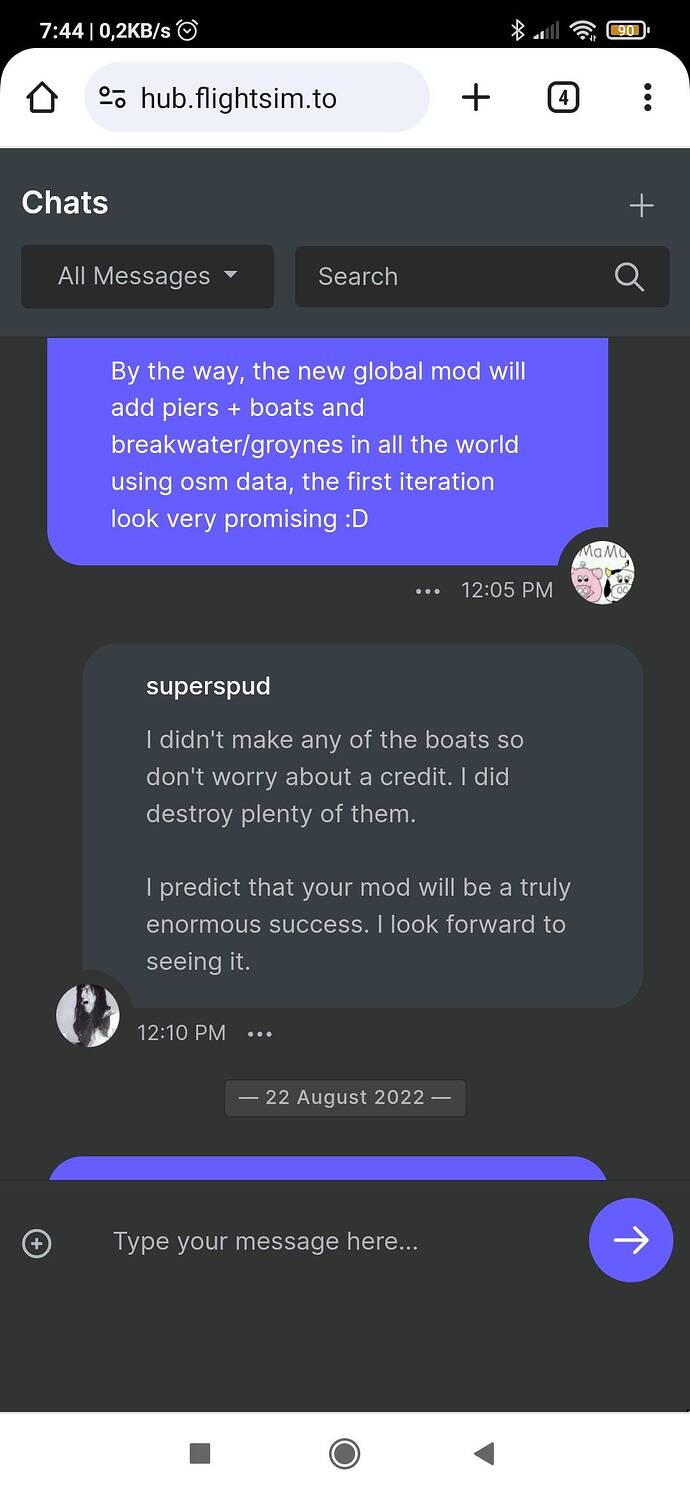This screenshot has width=690, height=1494.
Task: Open the browser overflow menu
Action: tap(647, 97)
